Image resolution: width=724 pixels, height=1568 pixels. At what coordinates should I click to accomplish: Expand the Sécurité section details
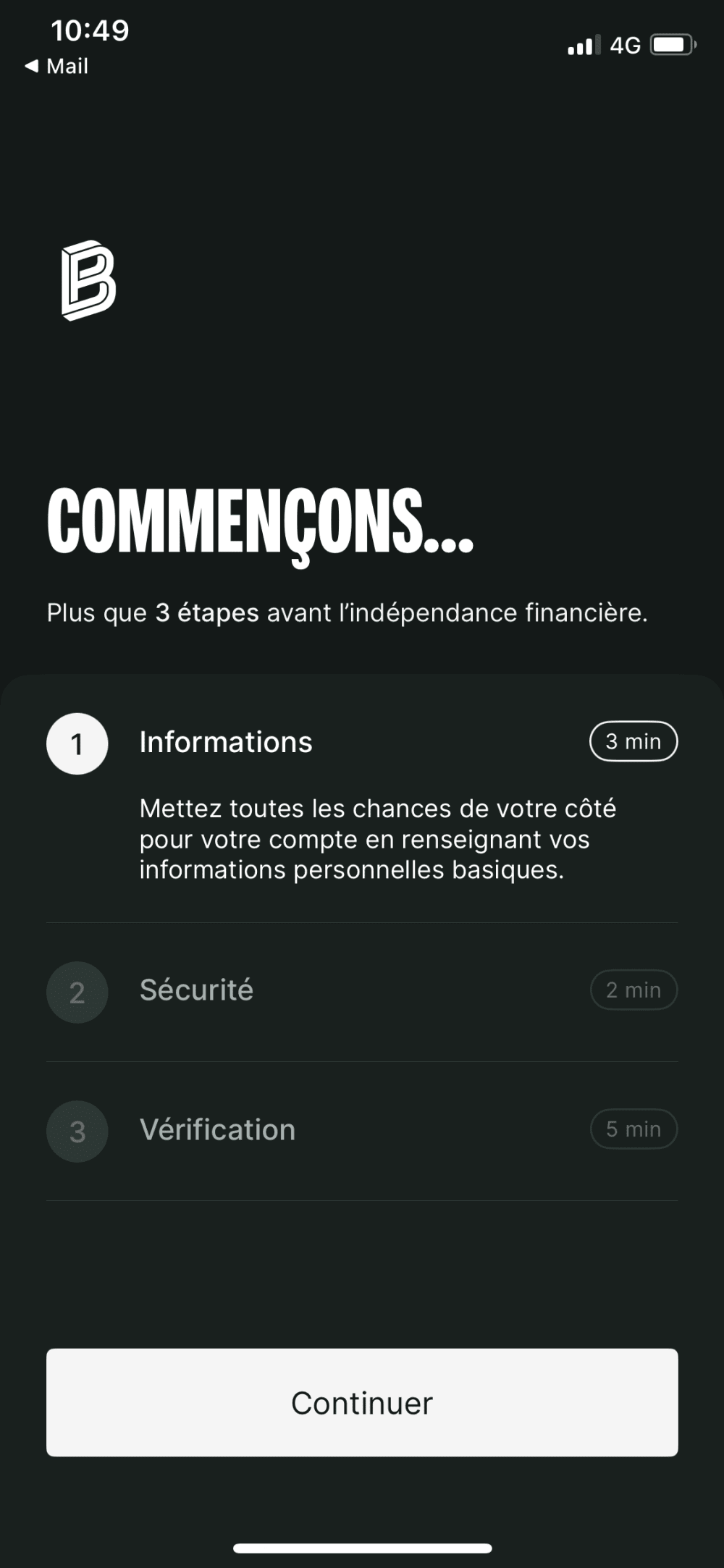click(x=362, y=991)
